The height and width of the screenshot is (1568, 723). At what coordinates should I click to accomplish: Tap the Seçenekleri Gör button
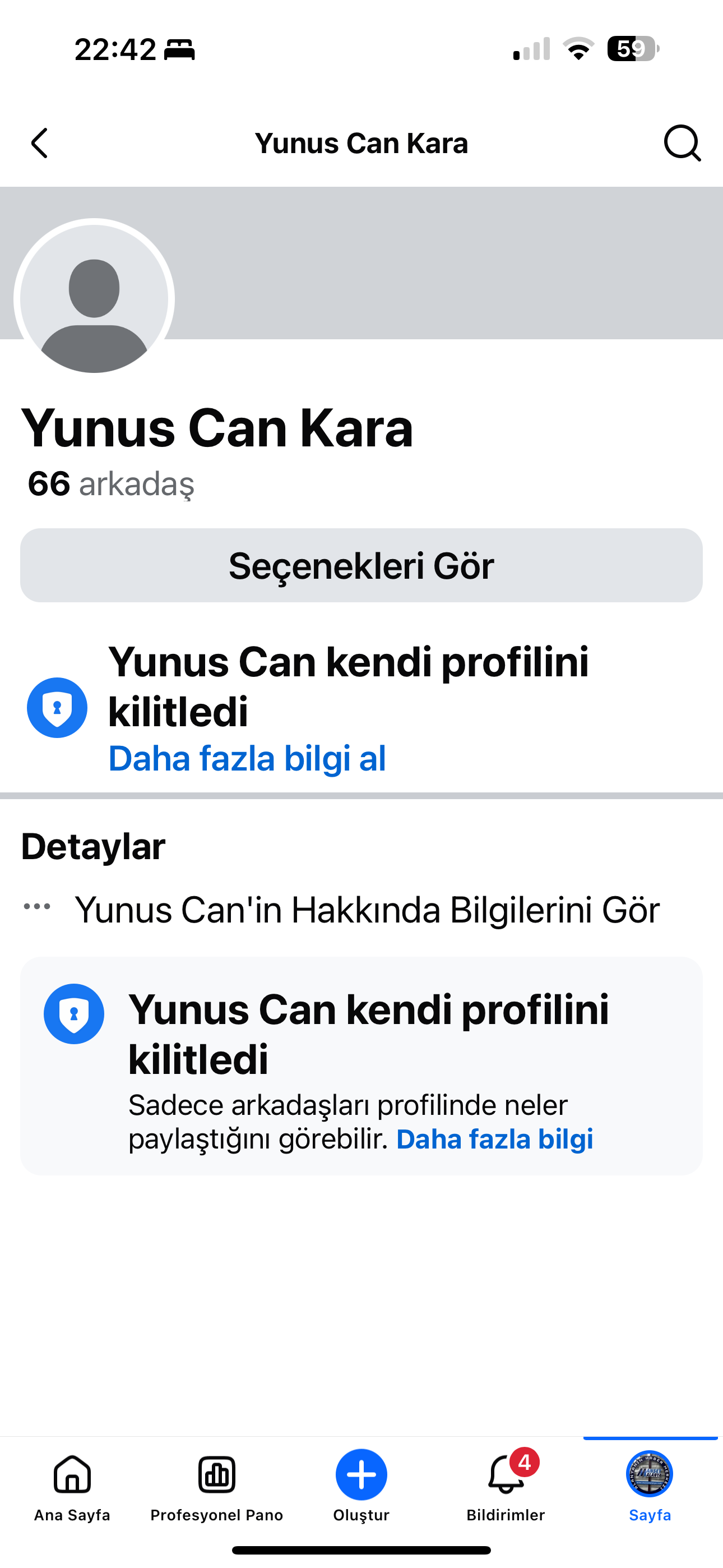(361, 565)
